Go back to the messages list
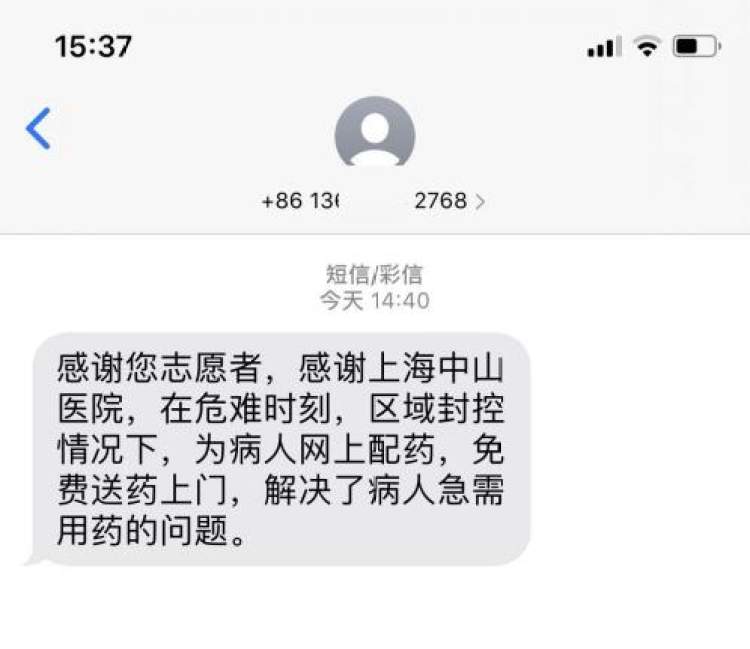This screenshot has width=750, height=649. 38,129
